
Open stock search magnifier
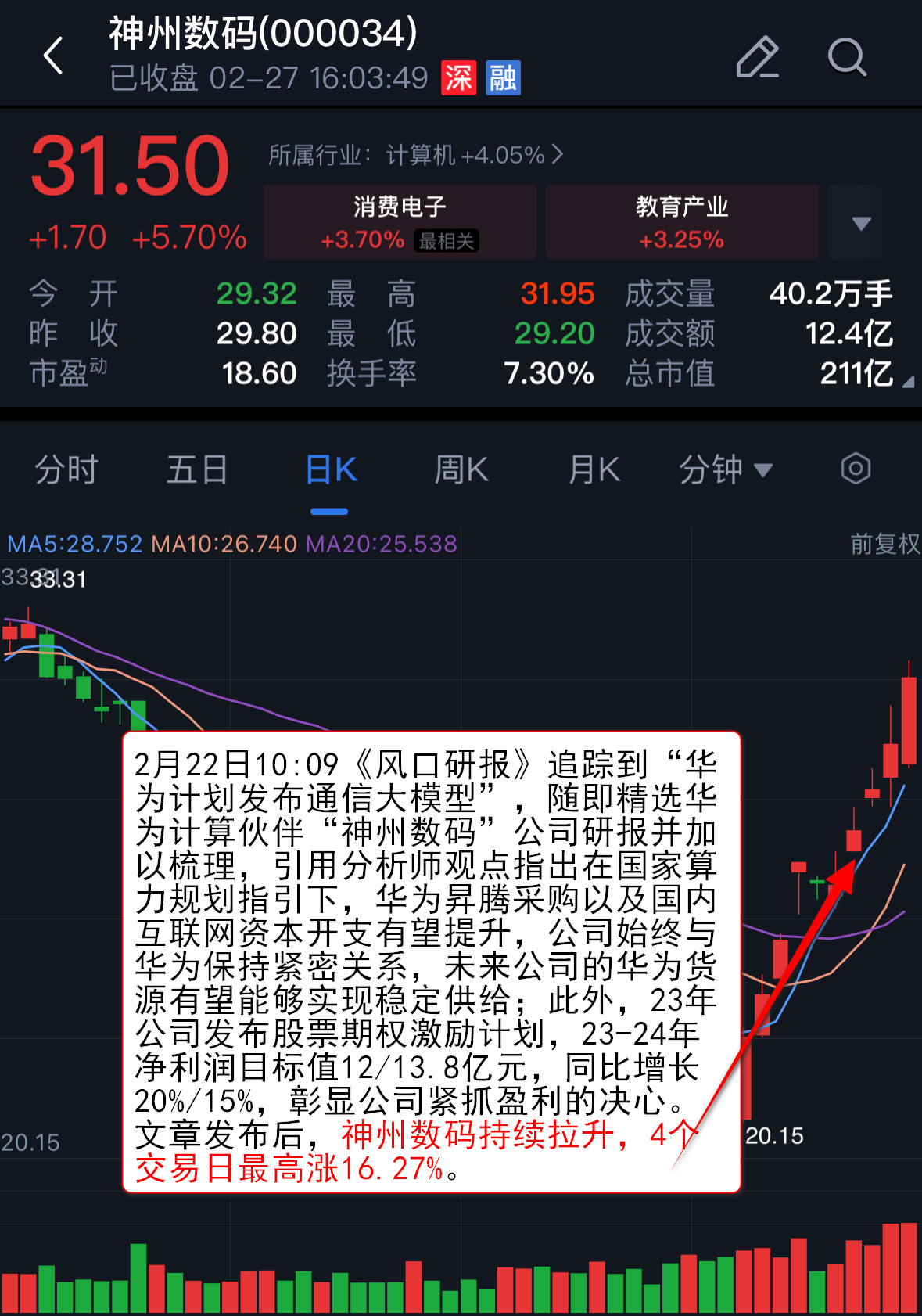(847, 57)
